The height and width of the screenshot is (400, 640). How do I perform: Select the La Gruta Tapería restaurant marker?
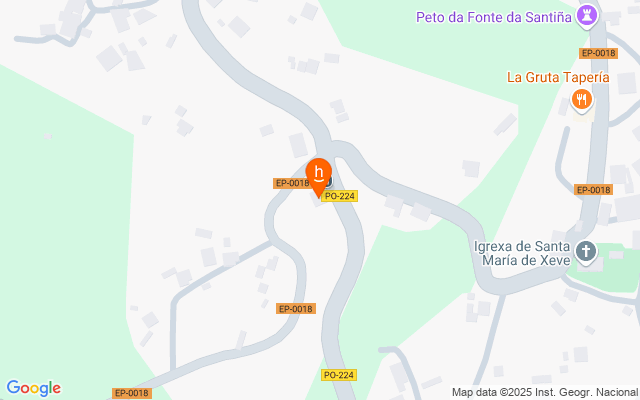(x=581, y=98)
